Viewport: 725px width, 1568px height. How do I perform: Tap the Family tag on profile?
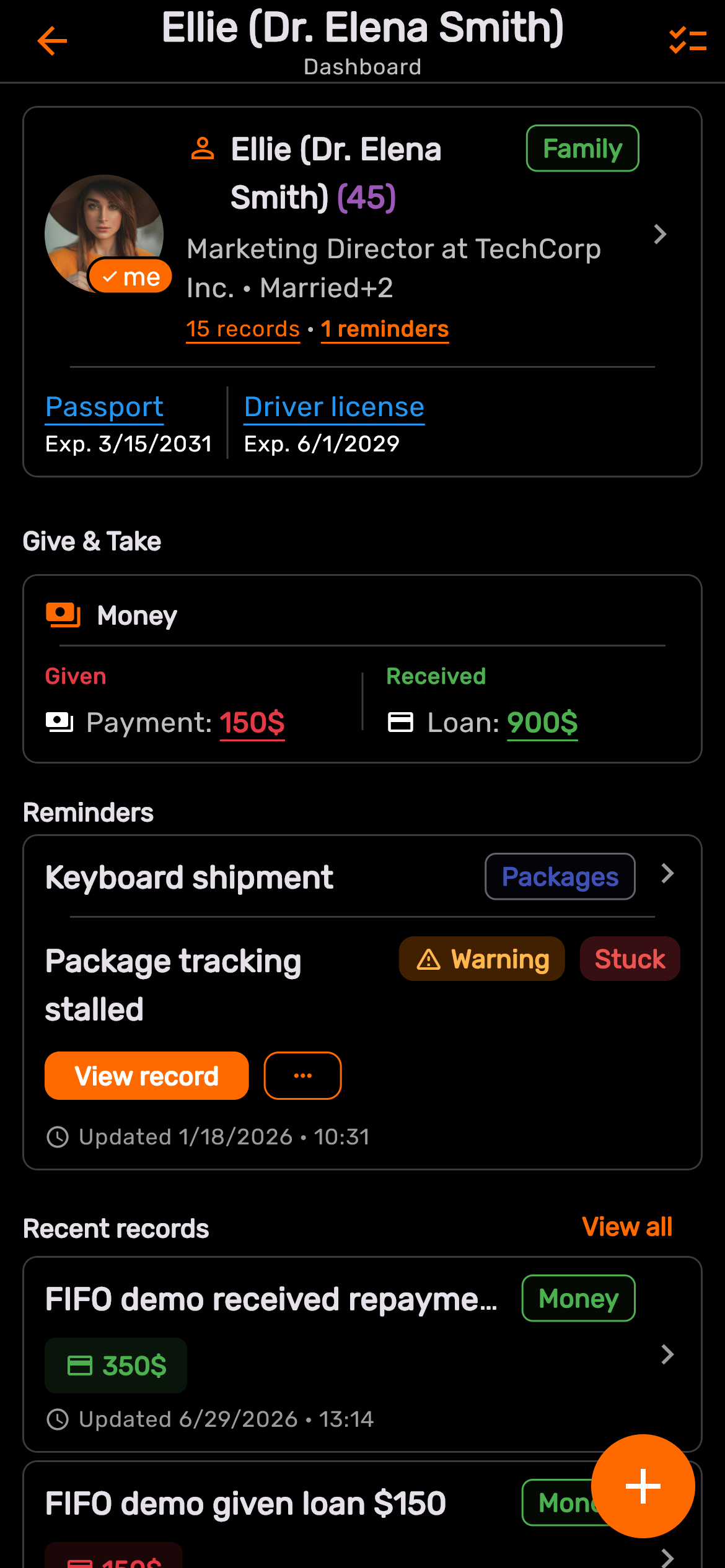pos(582,149)
